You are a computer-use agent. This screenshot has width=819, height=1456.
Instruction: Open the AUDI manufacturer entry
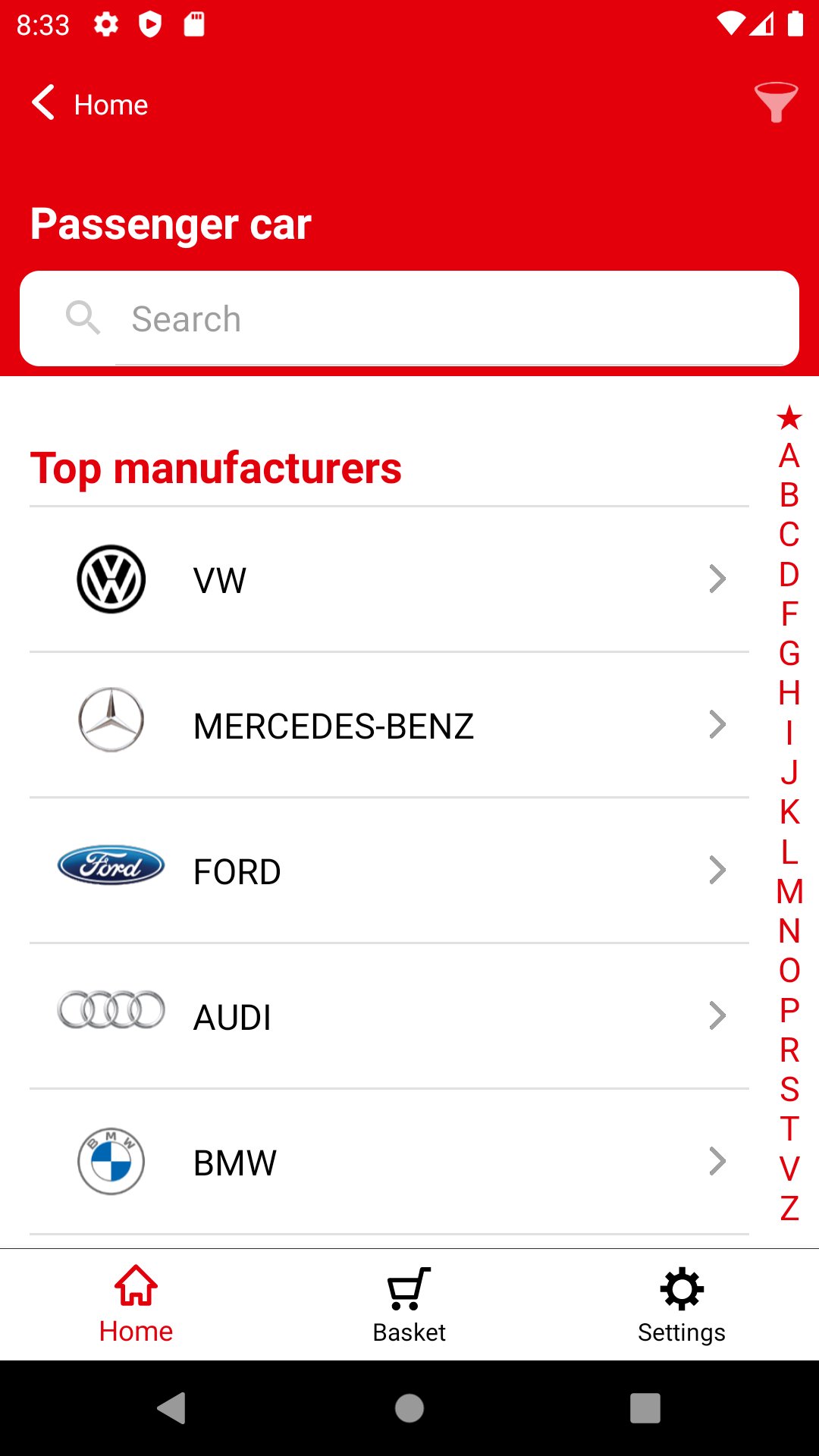click(388, 1017)
